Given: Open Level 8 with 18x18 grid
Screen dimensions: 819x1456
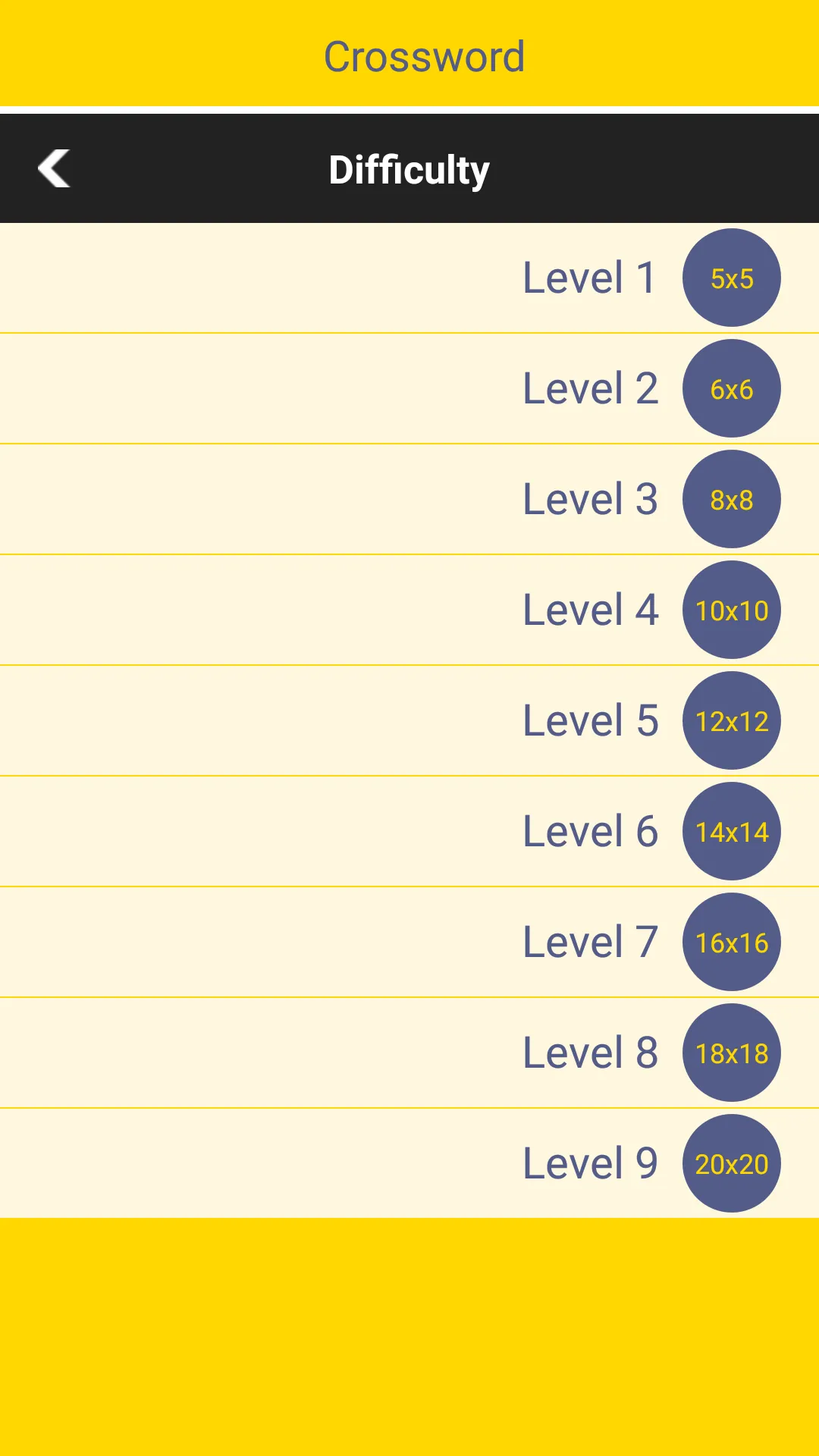Looking at the screenshot, I should click(x=409, y=1053).
